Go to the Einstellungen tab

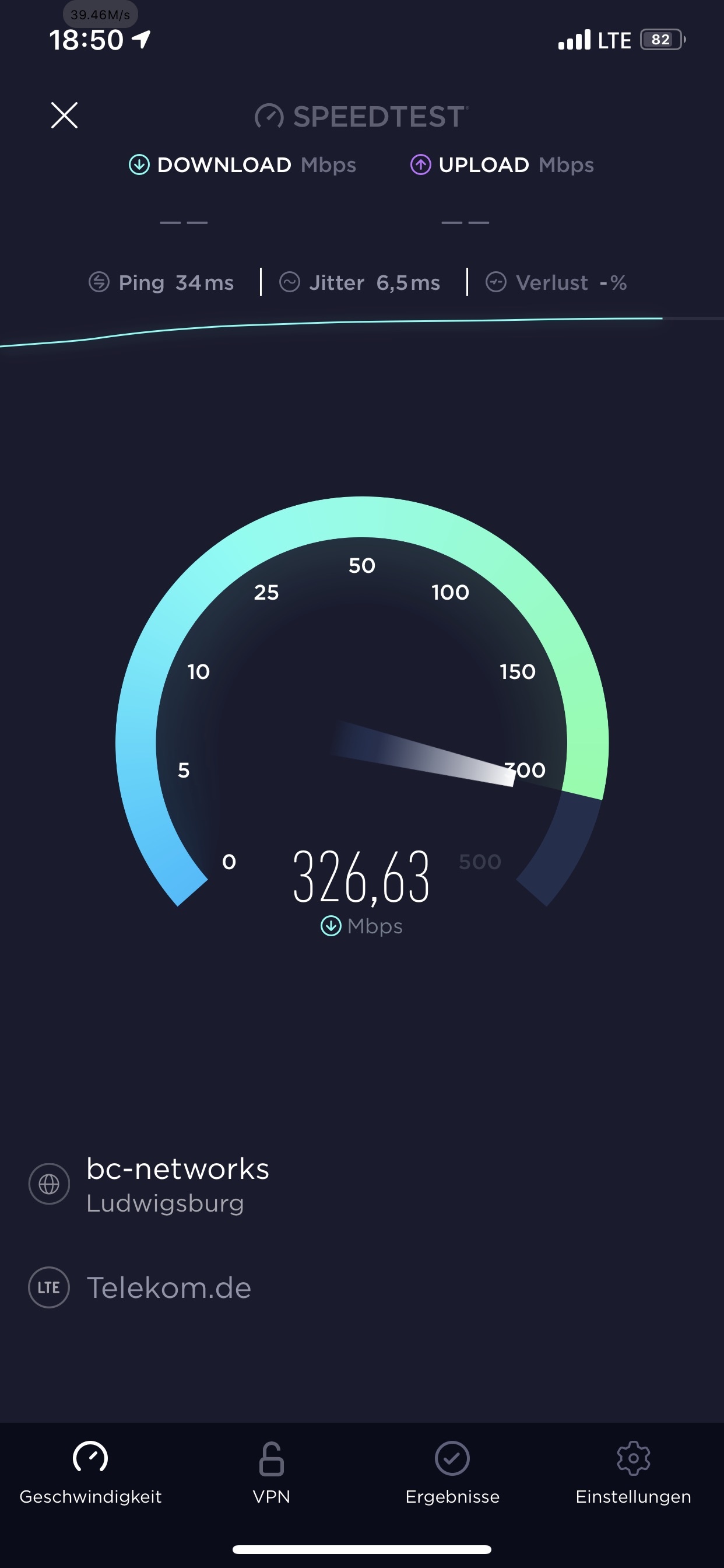[x=633, y=1472]
